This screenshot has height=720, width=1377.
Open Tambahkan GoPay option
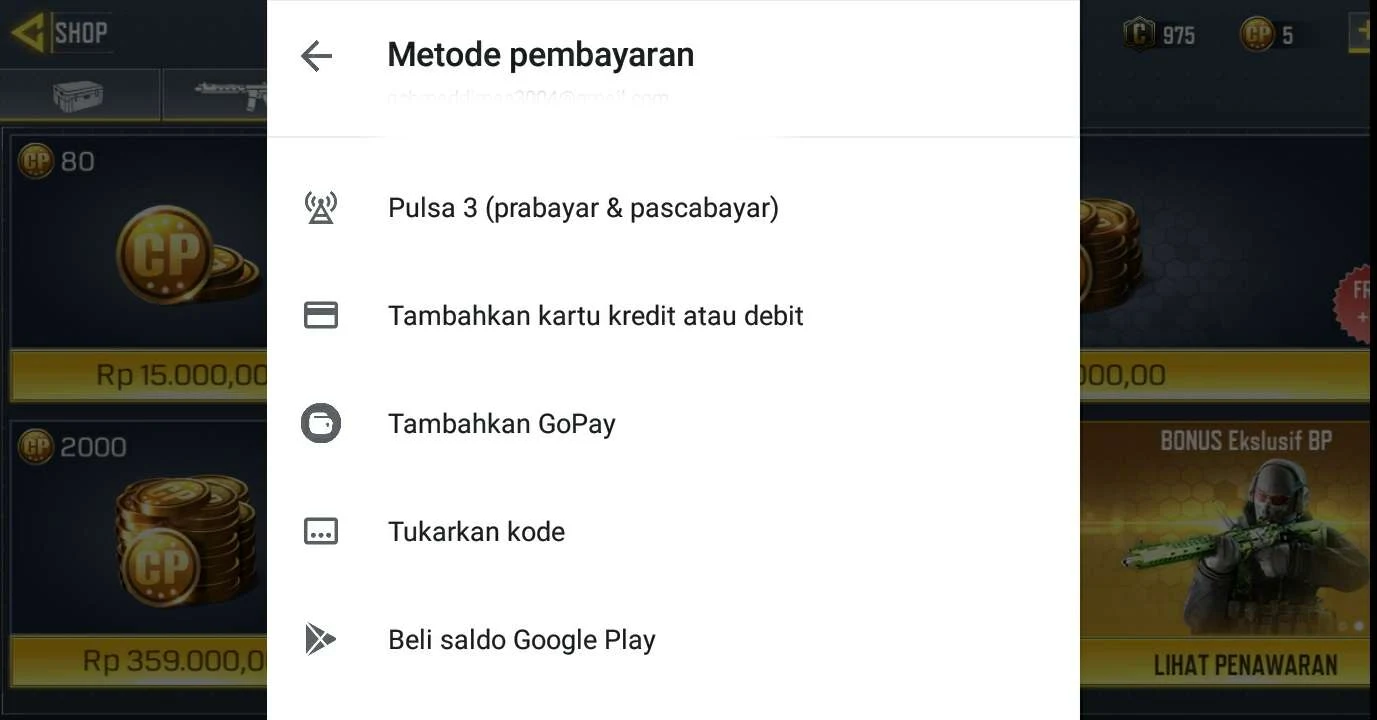(673, 424)
